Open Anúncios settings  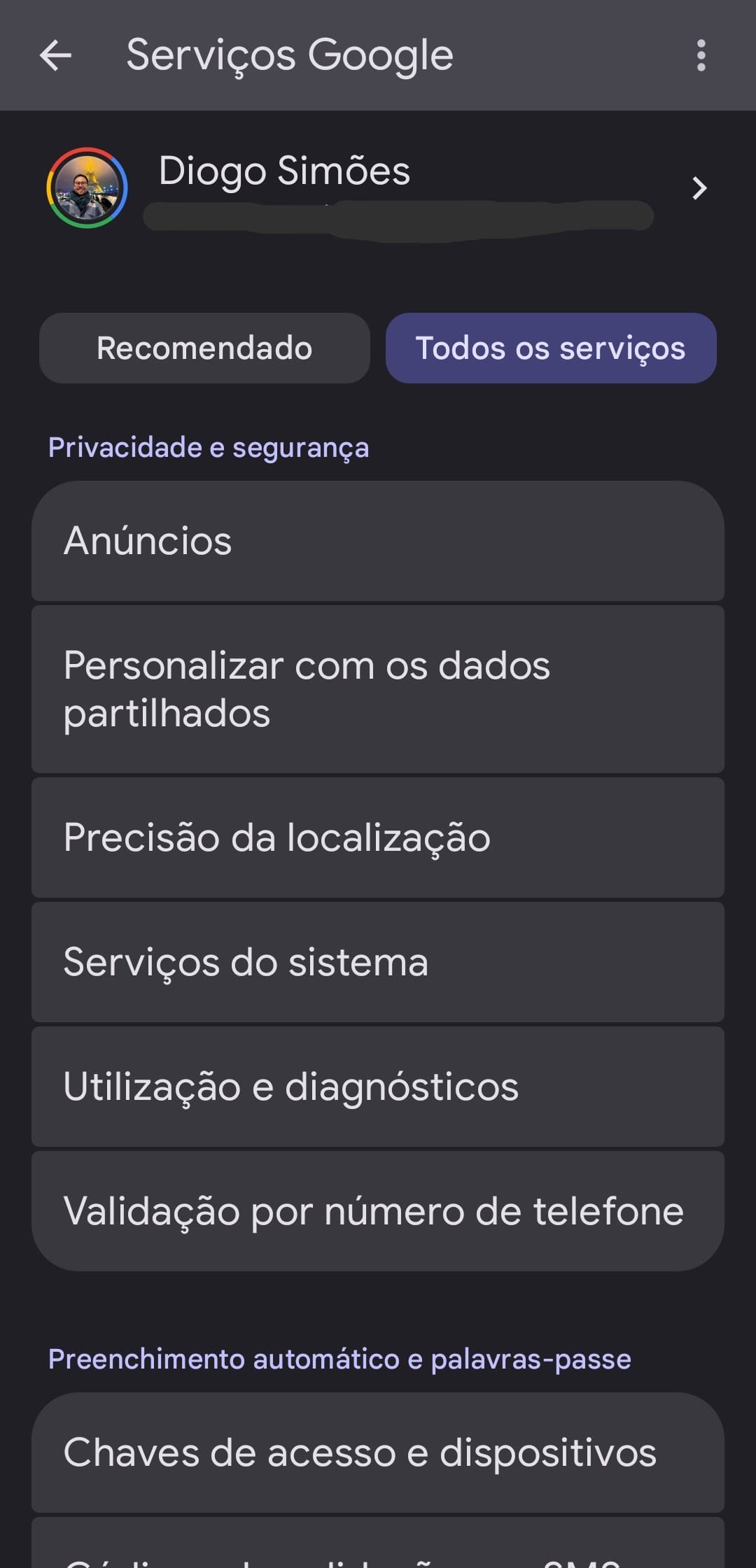[x=378, y=541]
